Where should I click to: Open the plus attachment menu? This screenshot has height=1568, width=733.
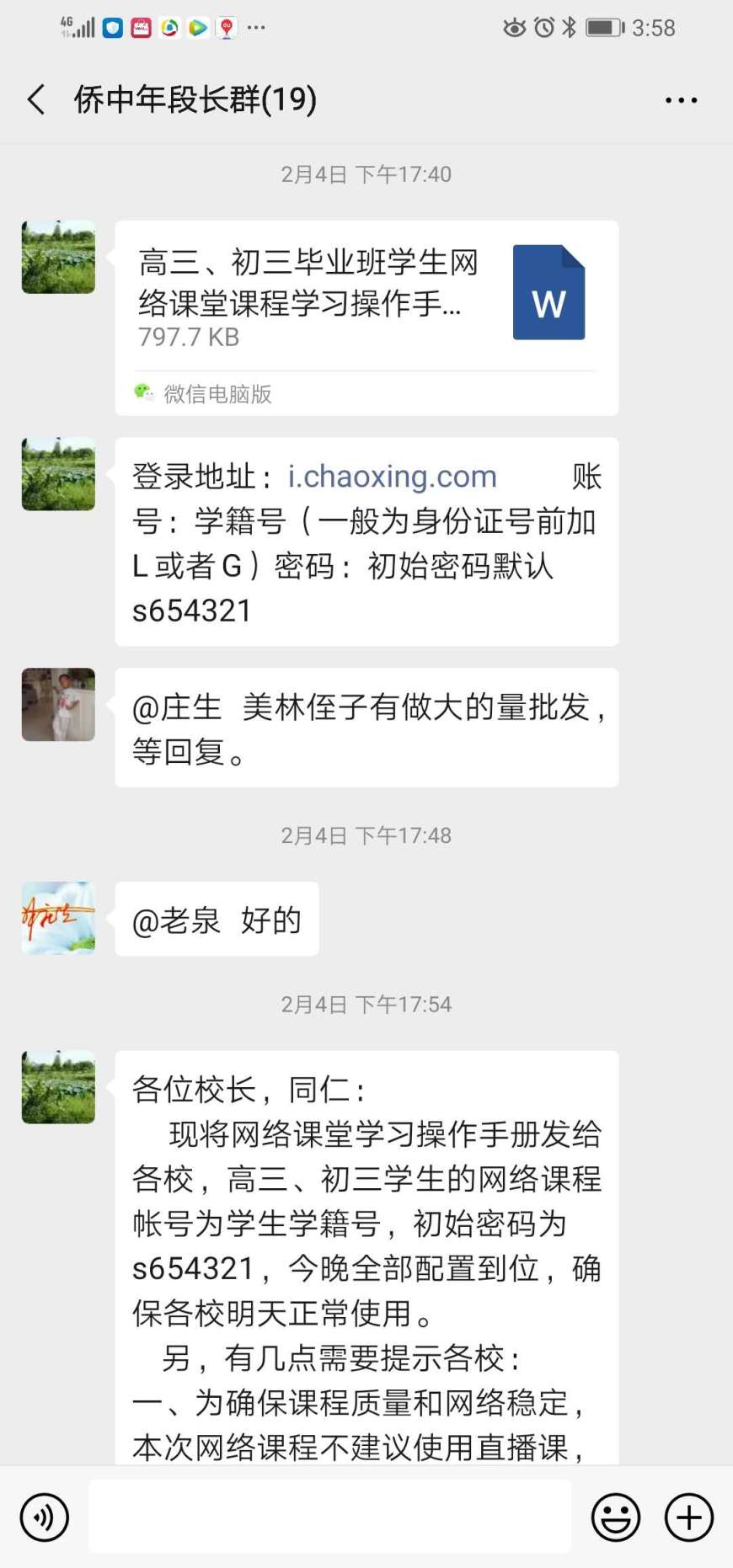click(688, 1517)
